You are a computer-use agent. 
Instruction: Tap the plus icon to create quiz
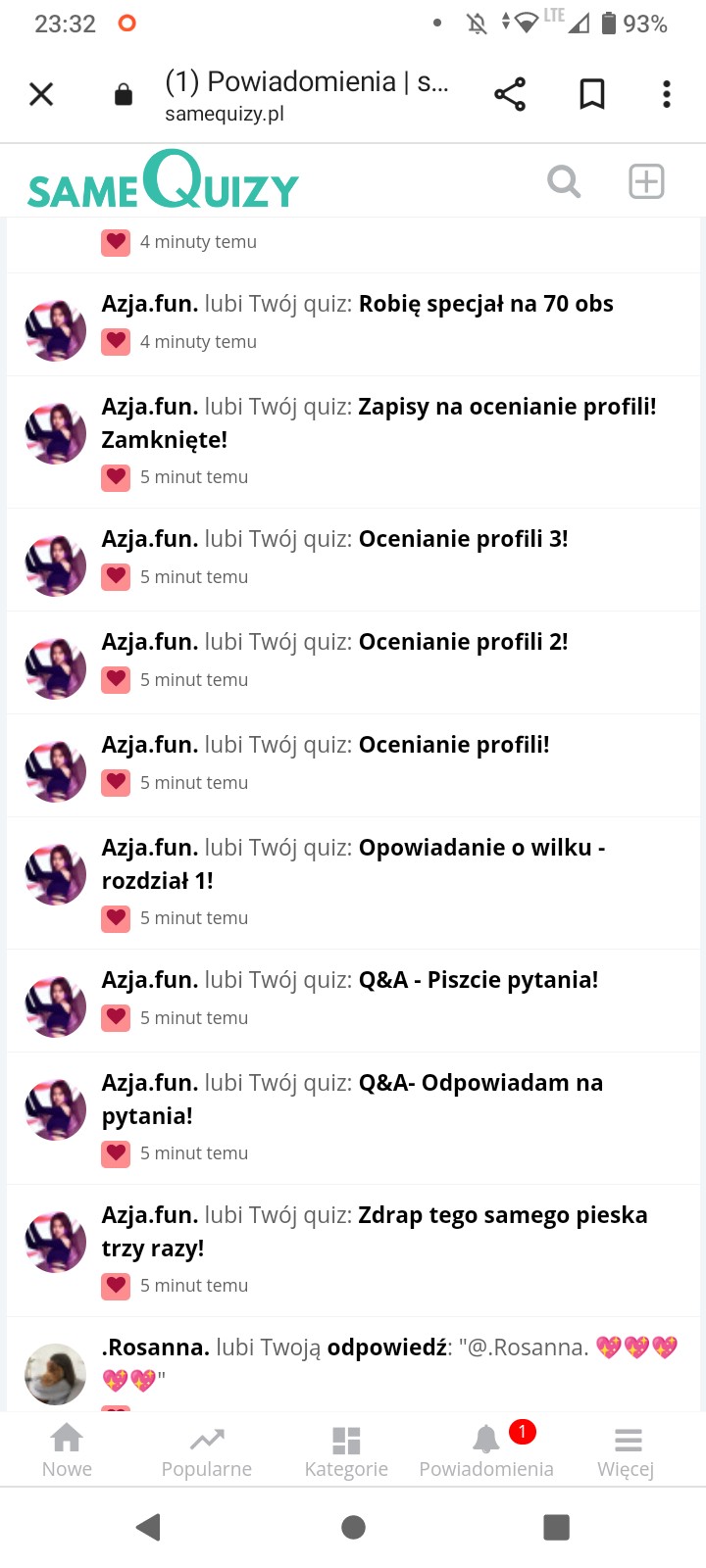646,181
